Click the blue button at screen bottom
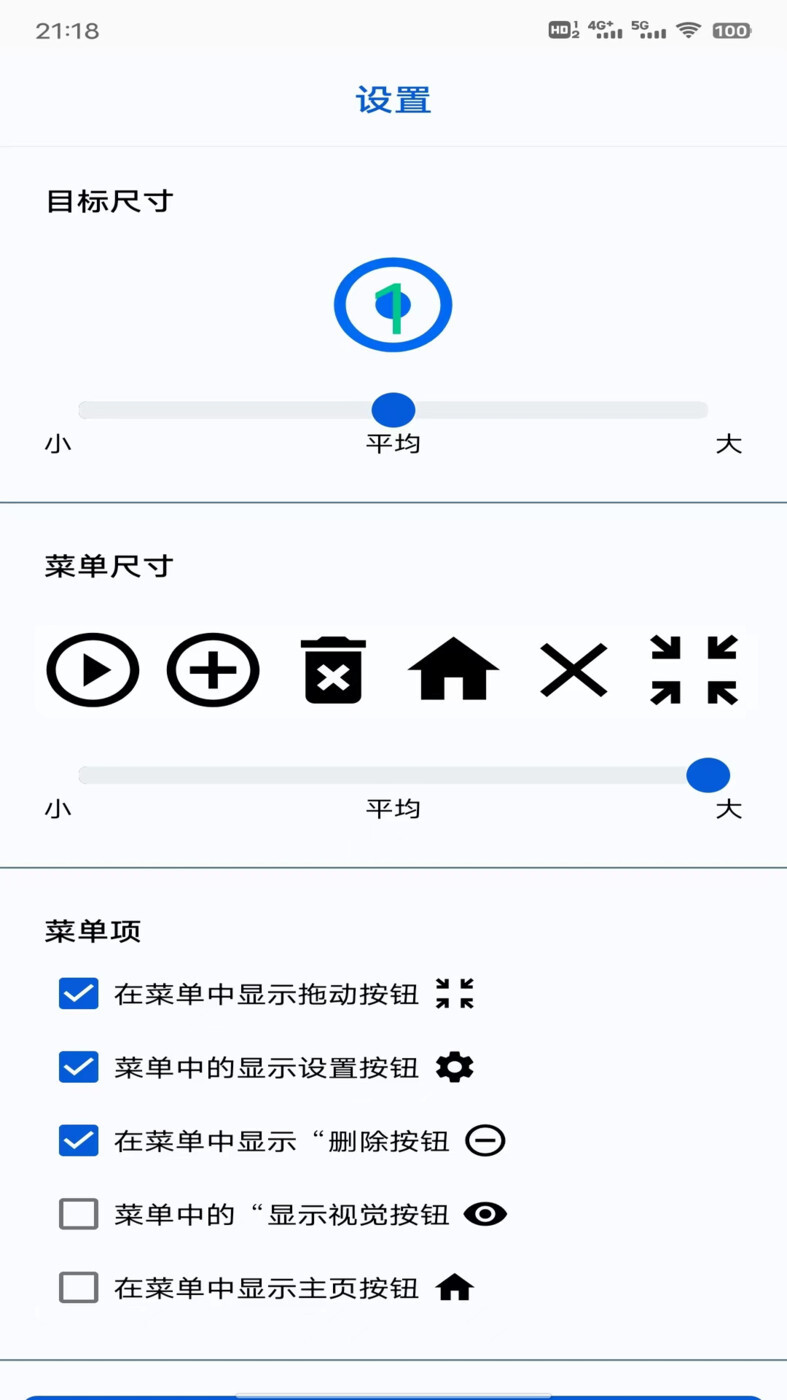 tap(393, 1395)
